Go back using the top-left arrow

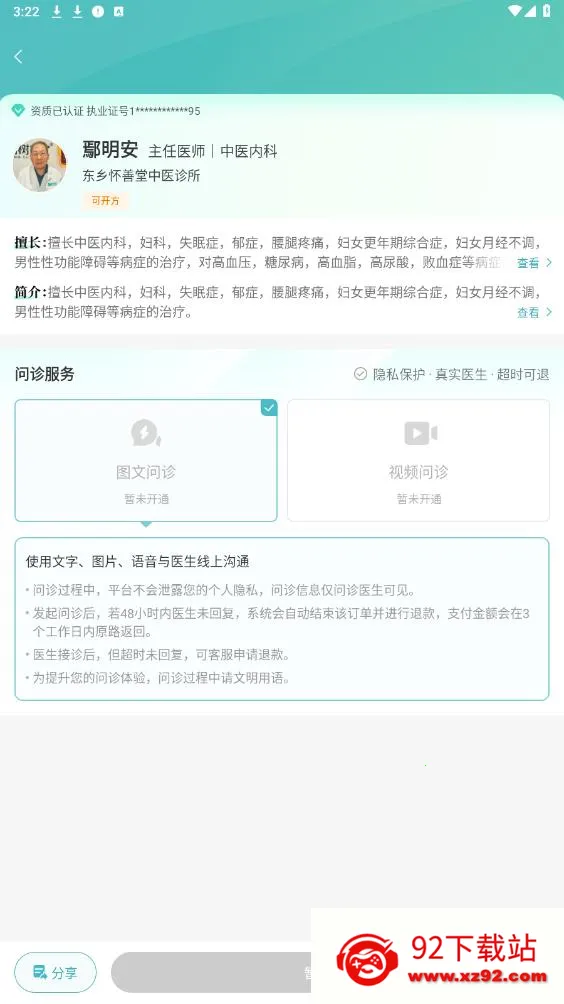[19, 56]
